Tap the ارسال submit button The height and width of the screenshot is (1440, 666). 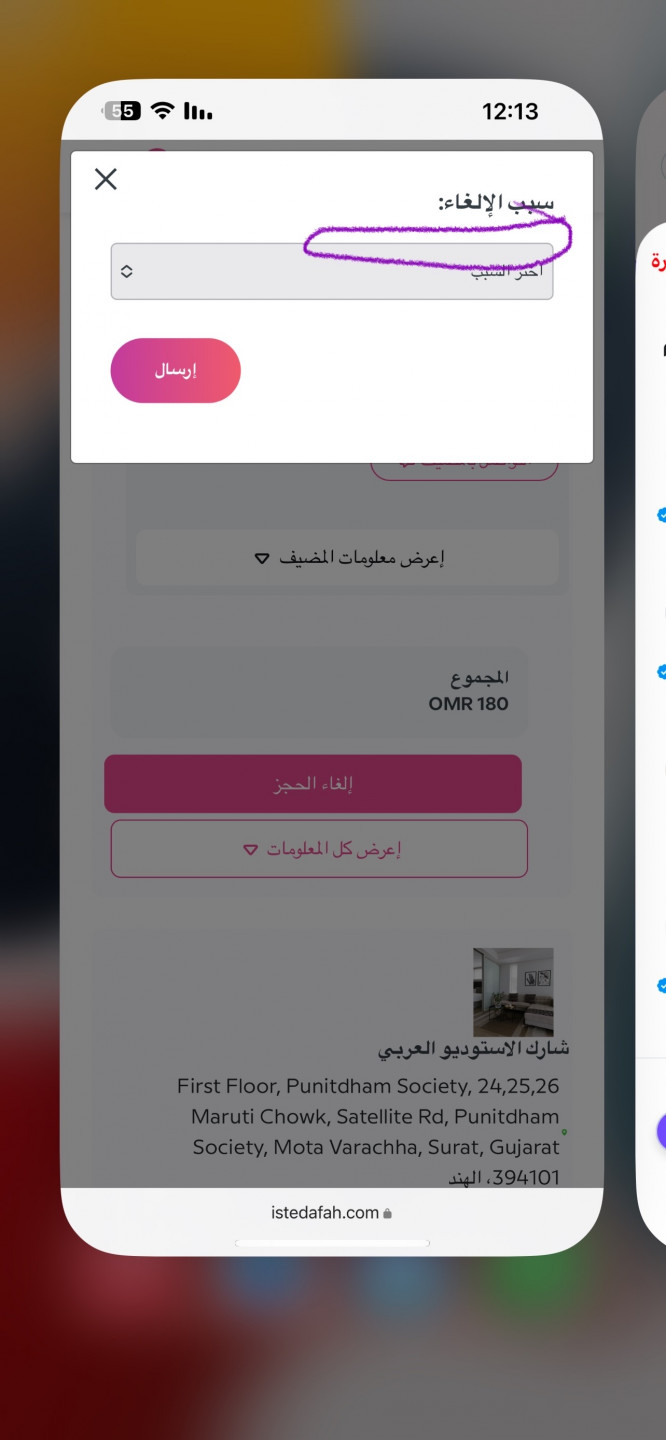coord(175,370)
